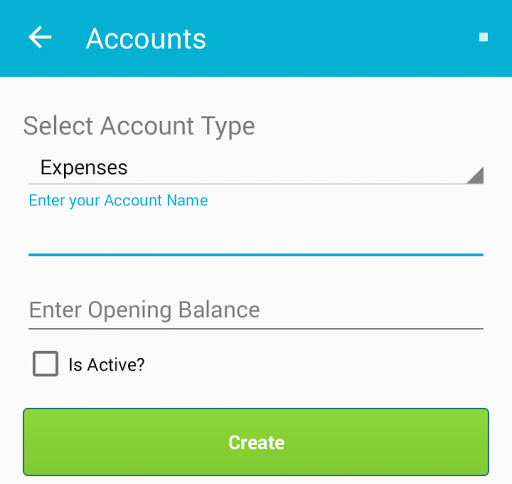Screen dimensions: 512x484
Task: Go back using the arrow
Action: pyautogui.click(x=40, y=37)
